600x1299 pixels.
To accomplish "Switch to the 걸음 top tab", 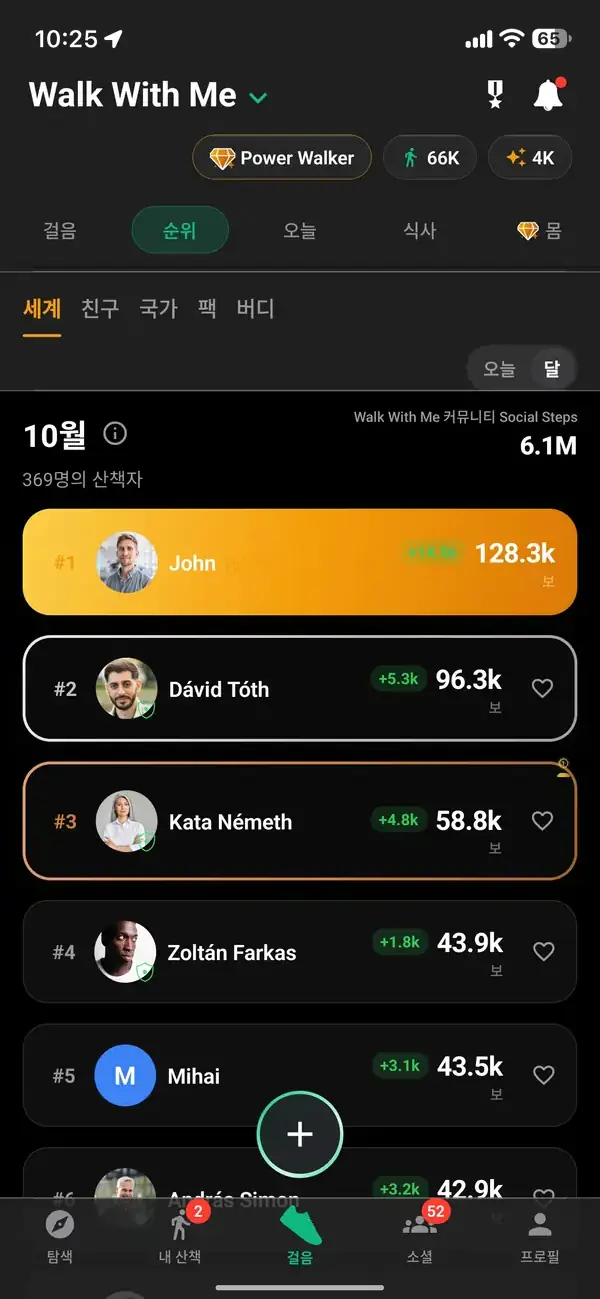I will [x=60, y=231].
